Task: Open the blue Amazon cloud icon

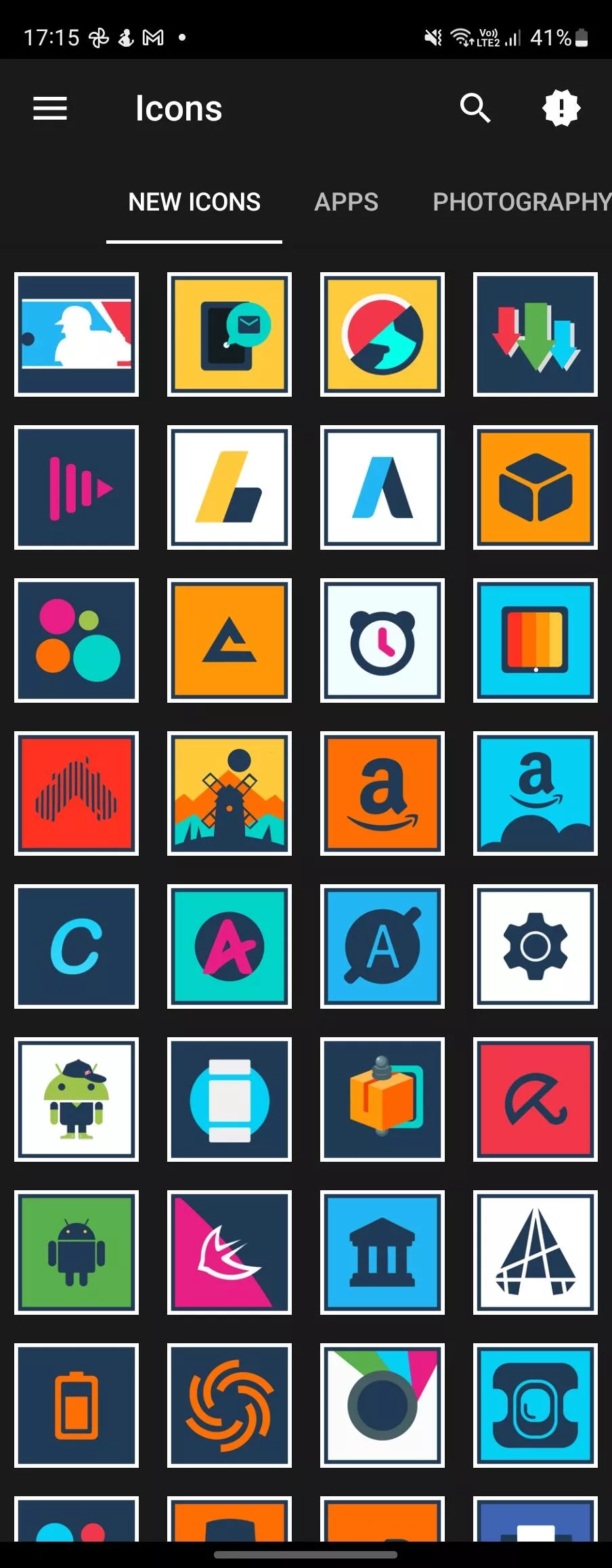Action: pos(535,793)
